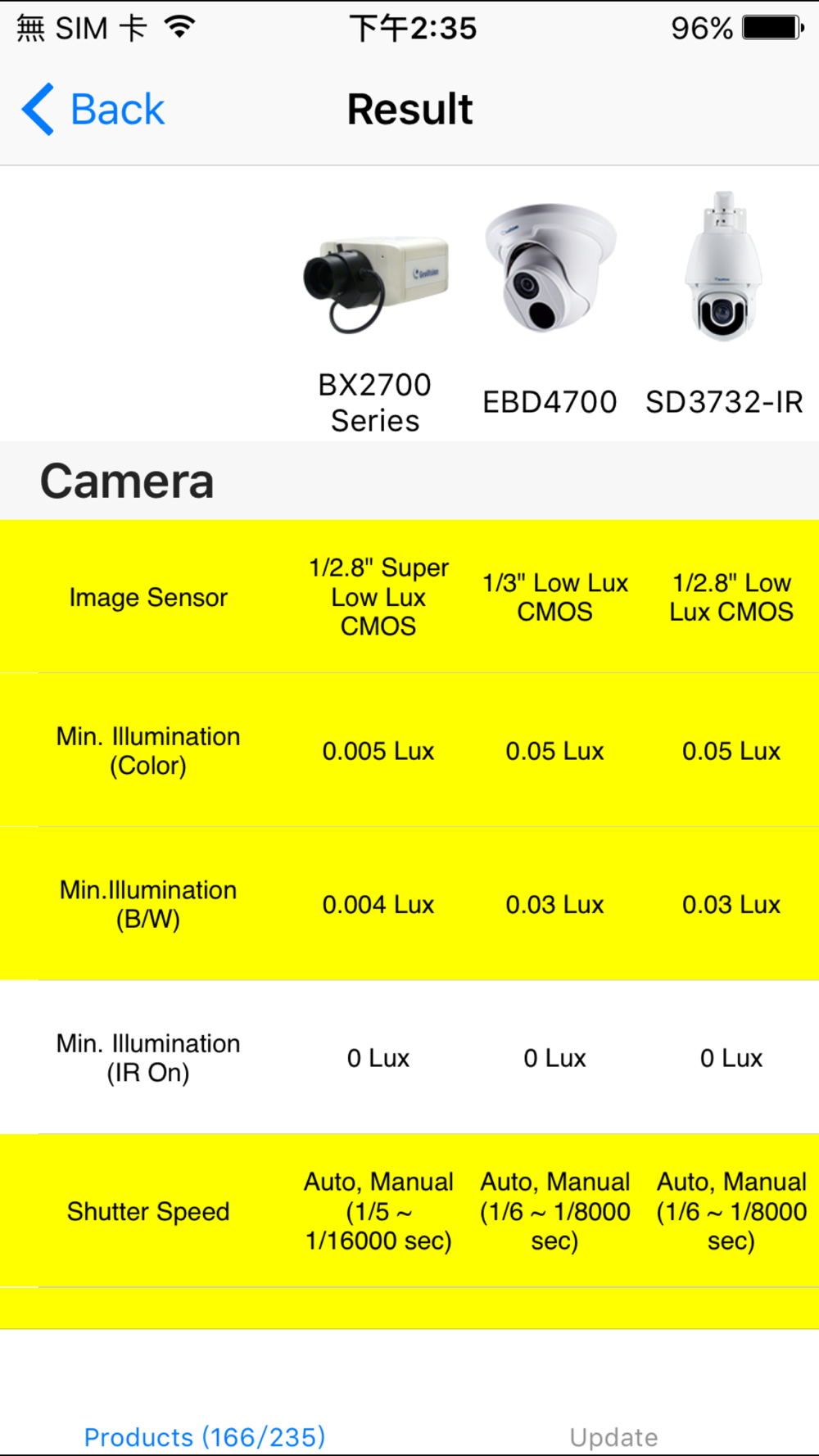Screen dimensions: 819x1456
Task: Switch to the Products (166/235) tab
Action: (x=205, y=1436)
